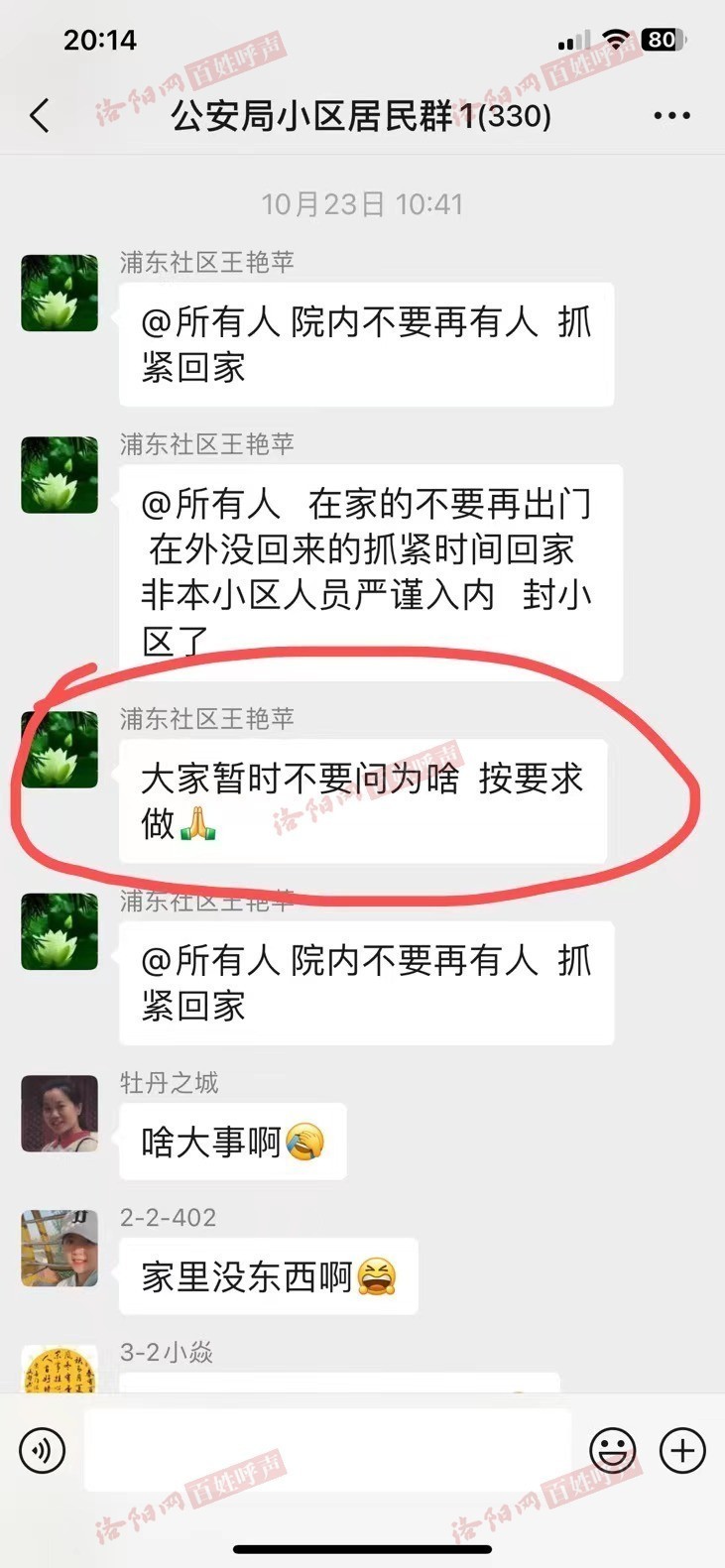Open the group chat overflow menu

click(671, 116)
